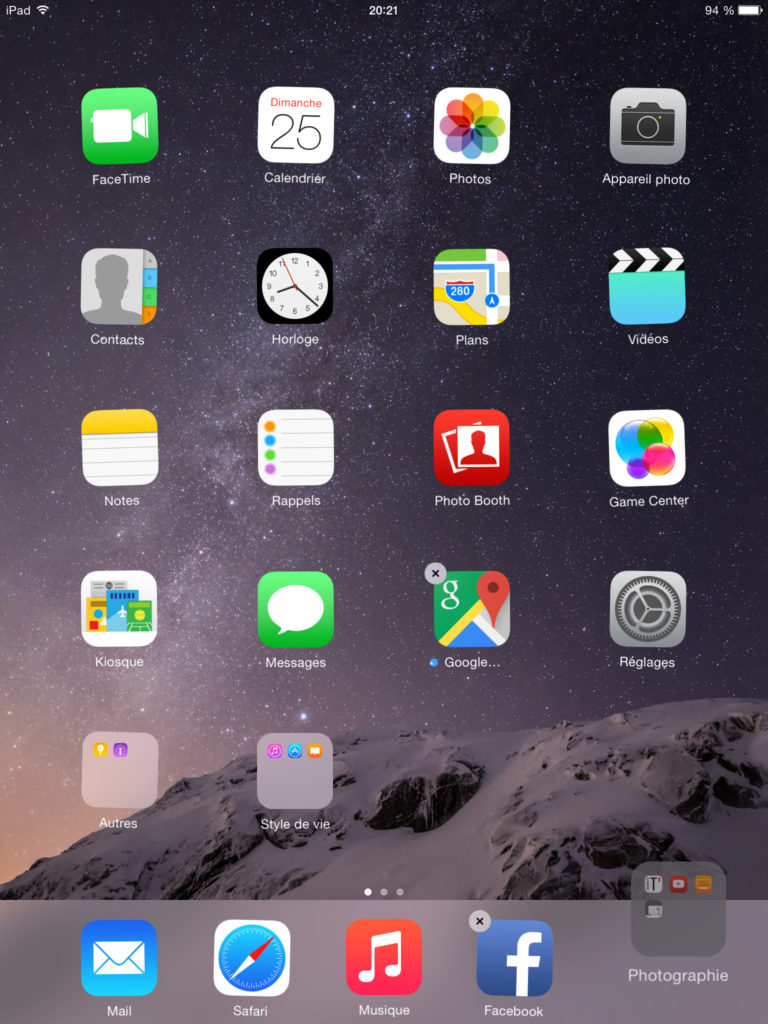Open the Messages app
This screenshot has width=768, height=1024.
296,609
